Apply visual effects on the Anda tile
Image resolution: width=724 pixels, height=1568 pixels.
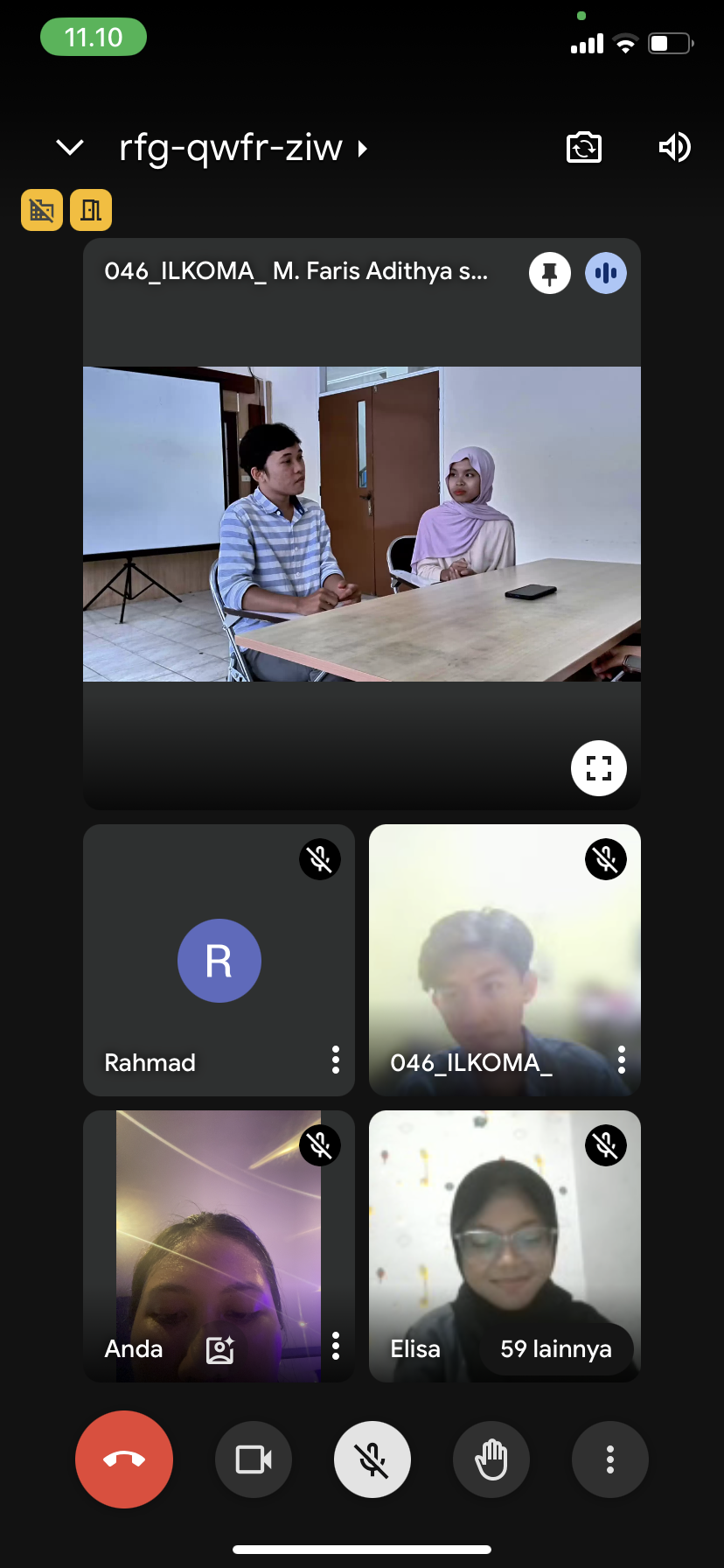pyautogui.click(x=220, y=1349)
